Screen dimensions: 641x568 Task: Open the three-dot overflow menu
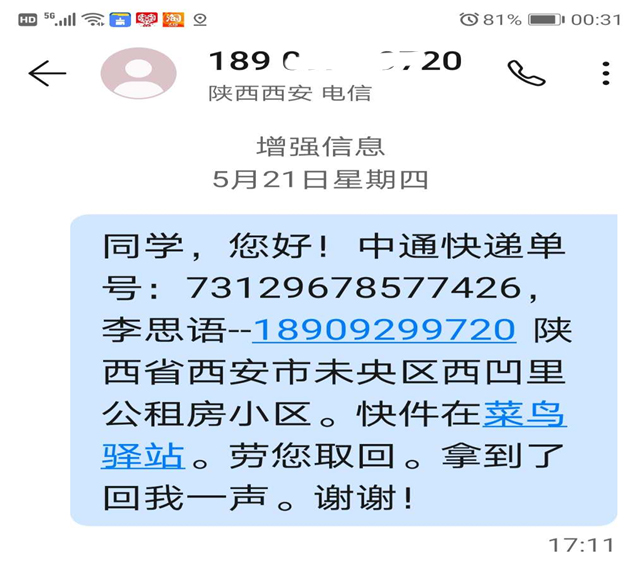click(x=606, y=73)
